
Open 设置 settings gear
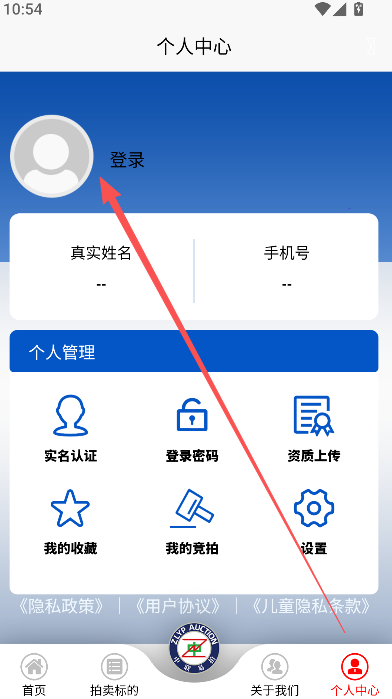click(314, 522)
